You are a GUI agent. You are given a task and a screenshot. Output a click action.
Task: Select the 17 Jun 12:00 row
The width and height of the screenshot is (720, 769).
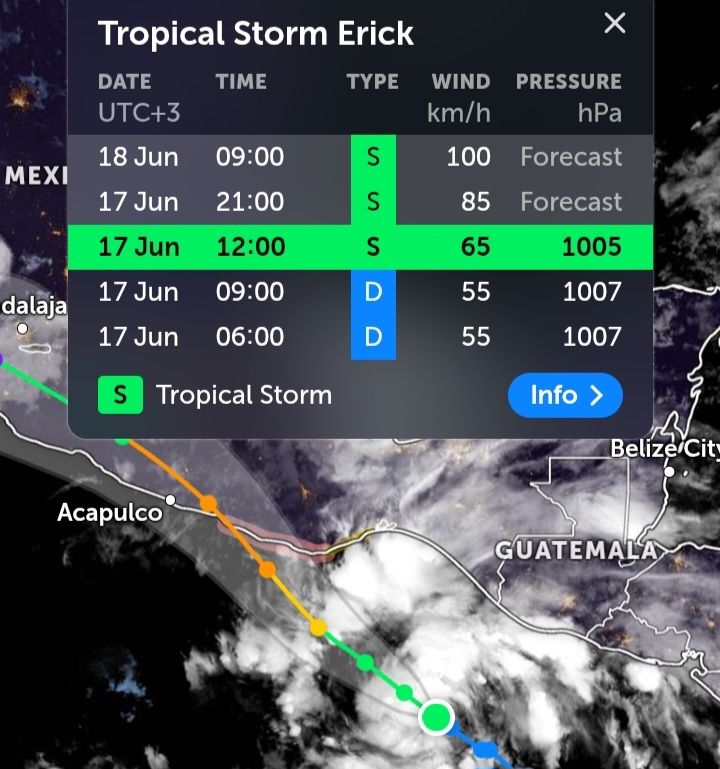[x=360, y=247]
